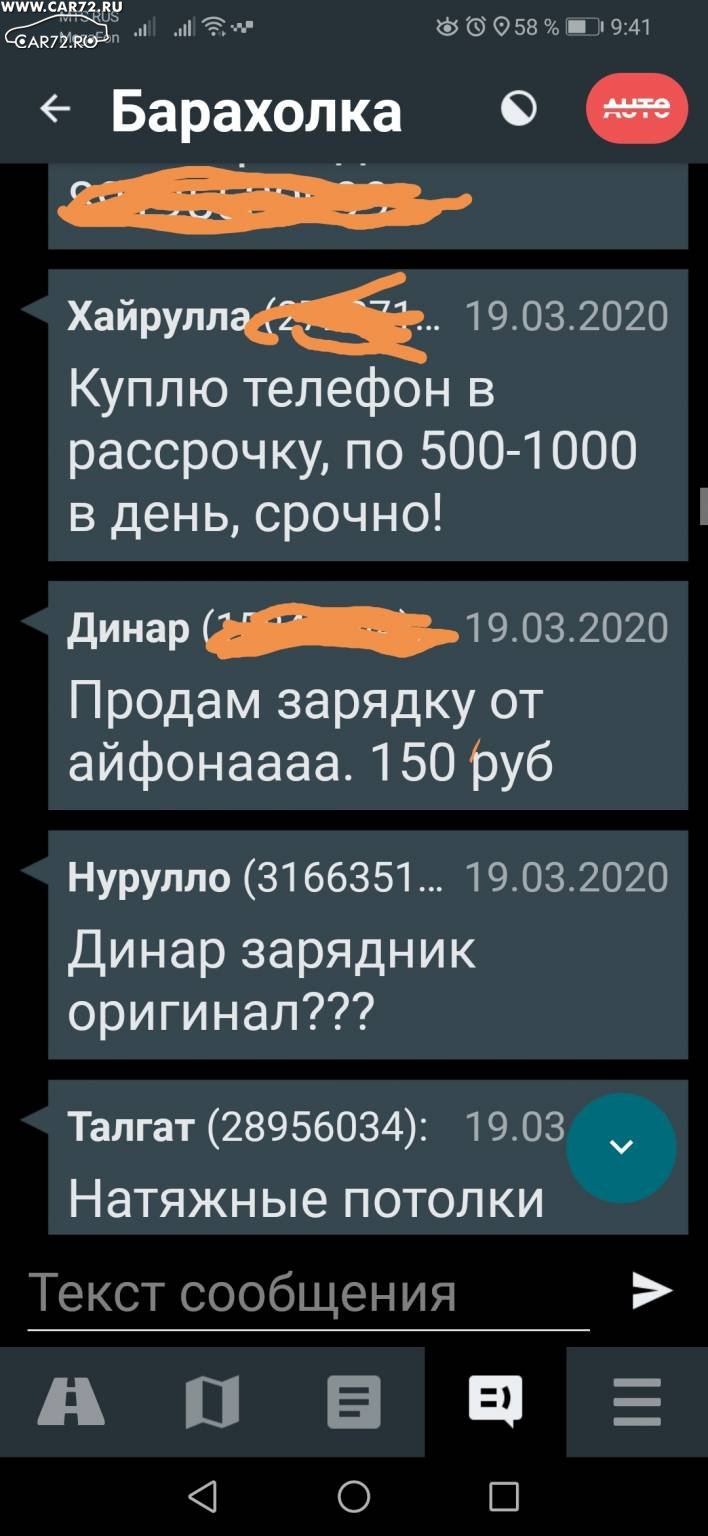Tap the system home button

point(354,1496)
